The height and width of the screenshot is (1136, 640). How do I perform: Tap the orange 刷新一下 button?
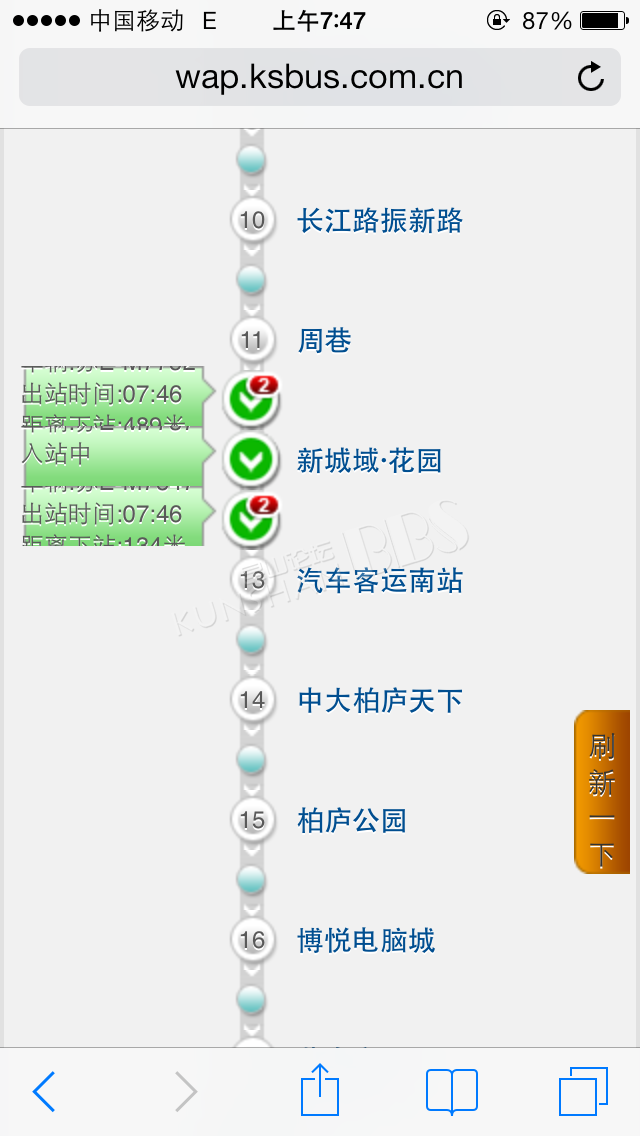(x=602, y=792)
